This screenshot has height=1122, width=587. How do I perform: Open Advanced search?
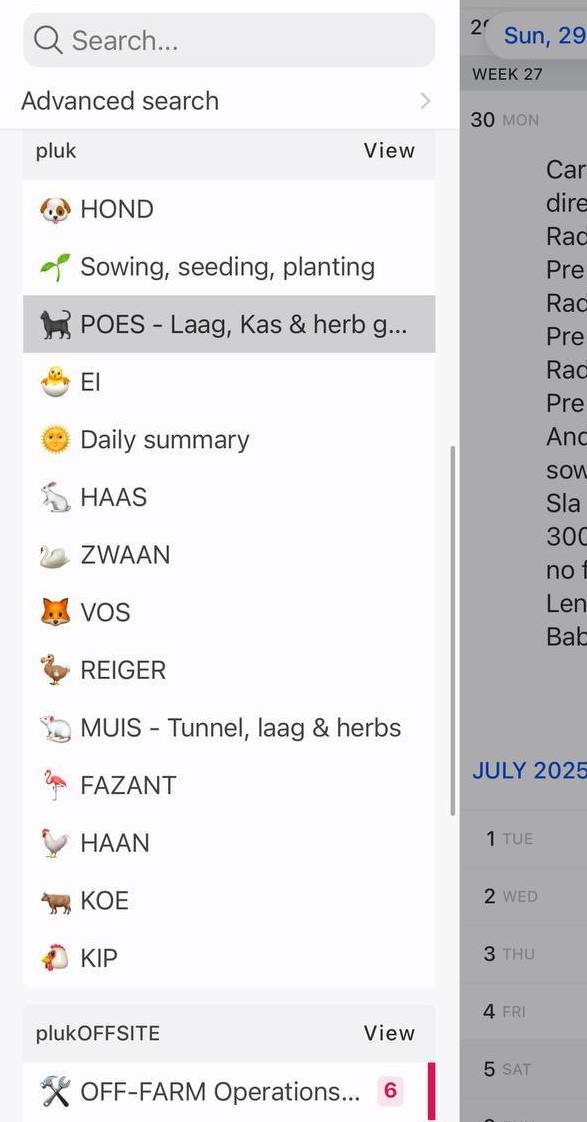click(229, 101)
